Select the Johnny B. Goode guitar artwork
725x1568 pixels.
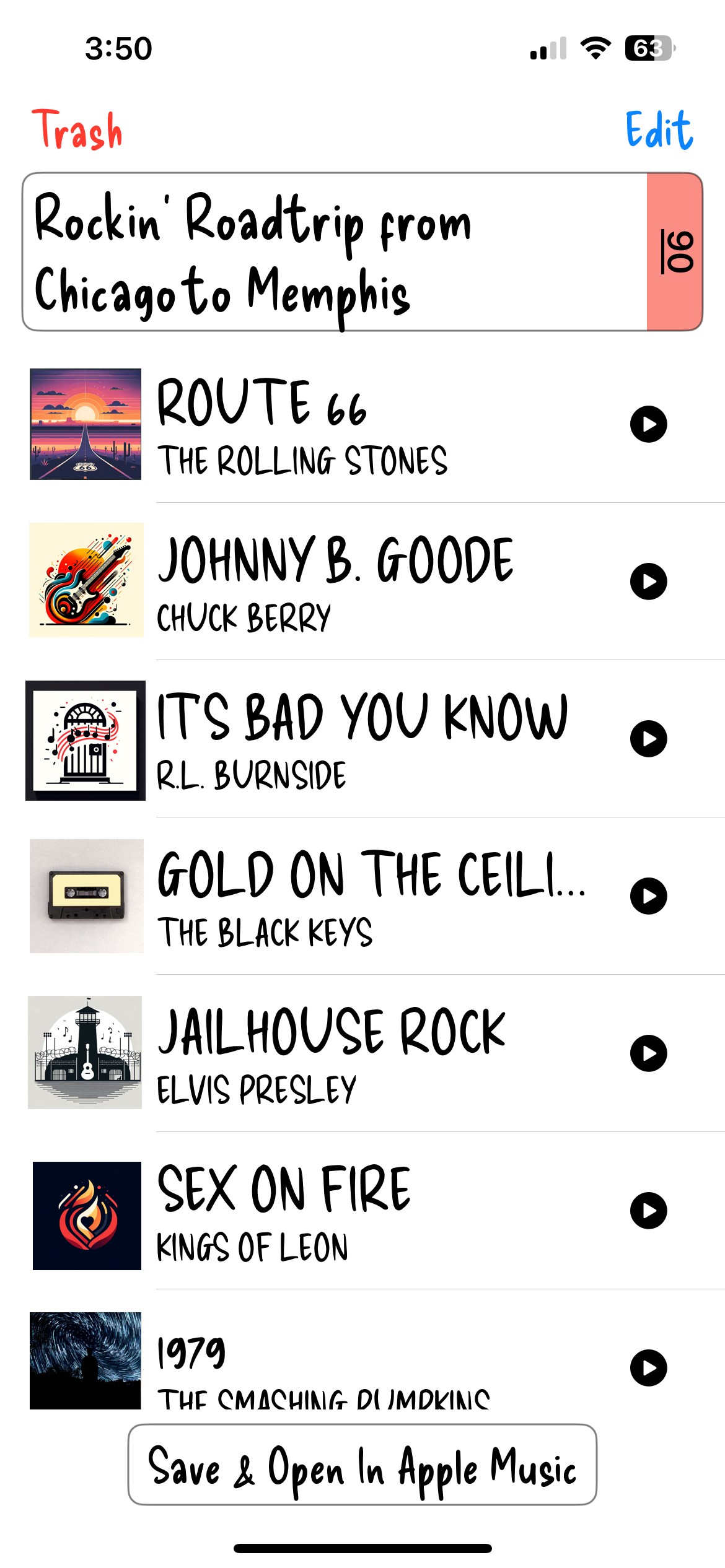click(87, 581)
